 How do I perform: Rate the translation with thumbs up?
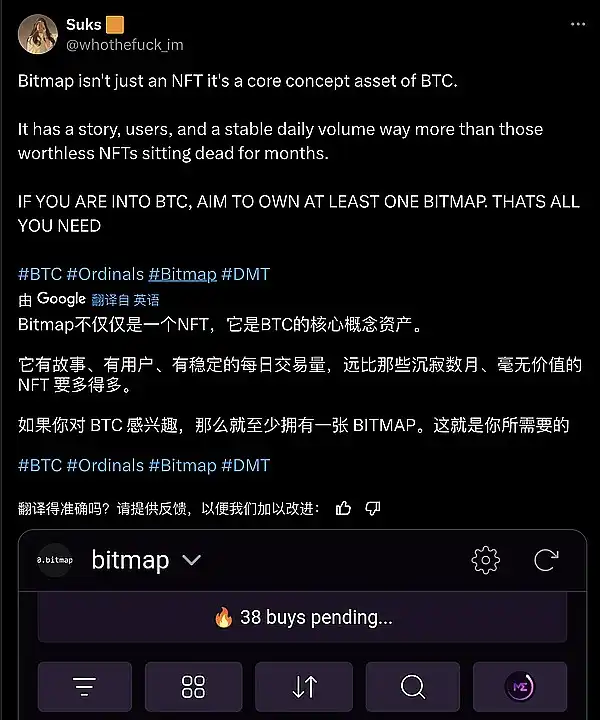[x=344, y=508]
